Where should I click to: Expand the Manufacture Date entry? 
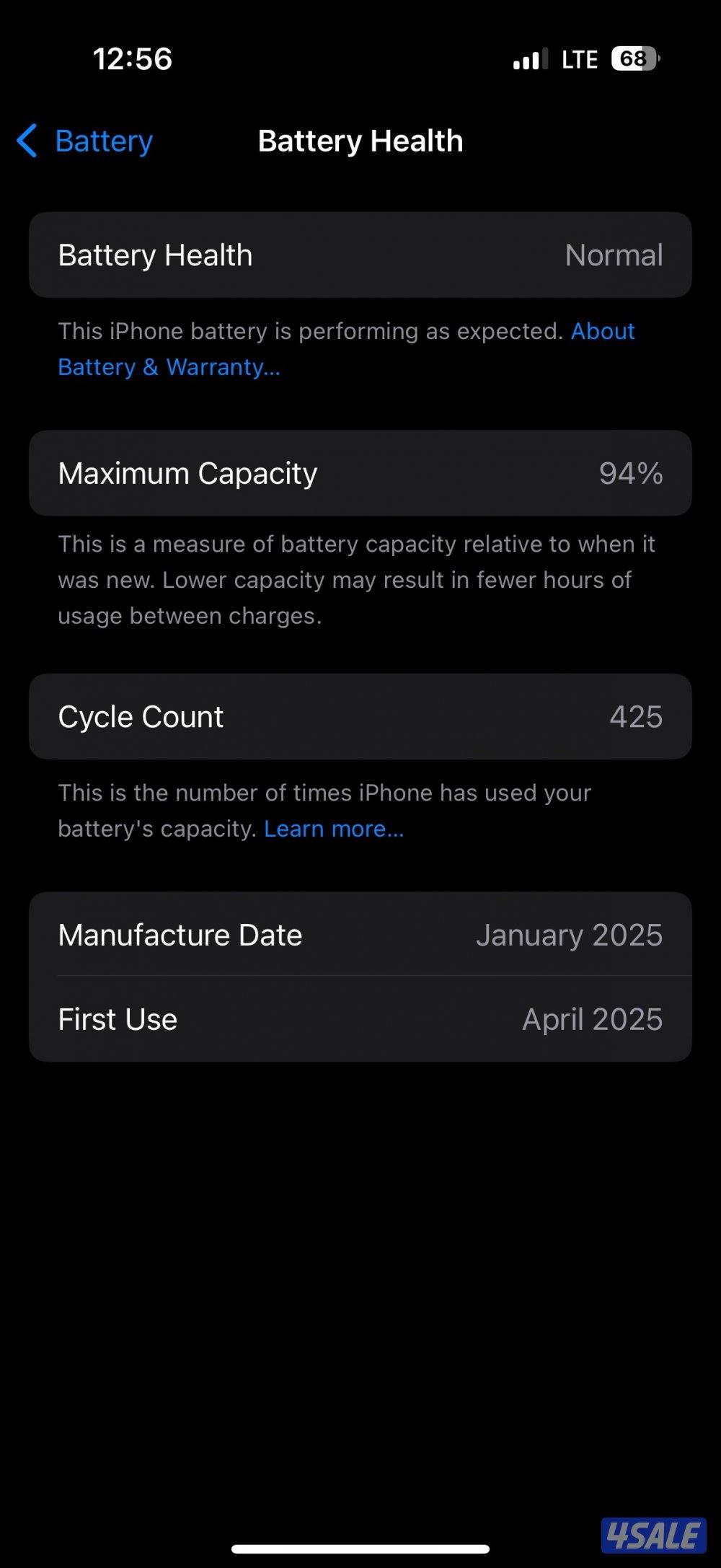(360, 934)
